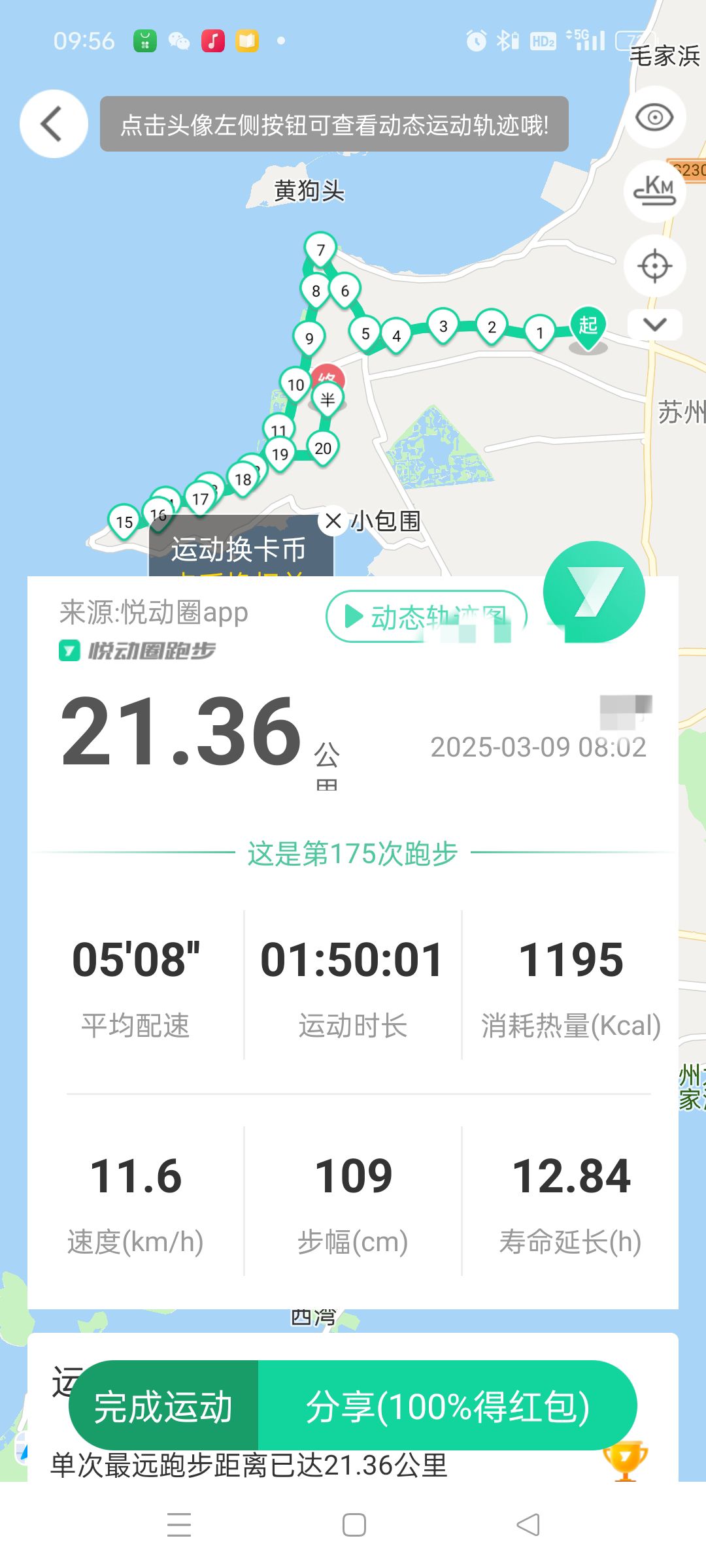
Task: Play the 动态轨迹图 animation
Action: [426, 616]
